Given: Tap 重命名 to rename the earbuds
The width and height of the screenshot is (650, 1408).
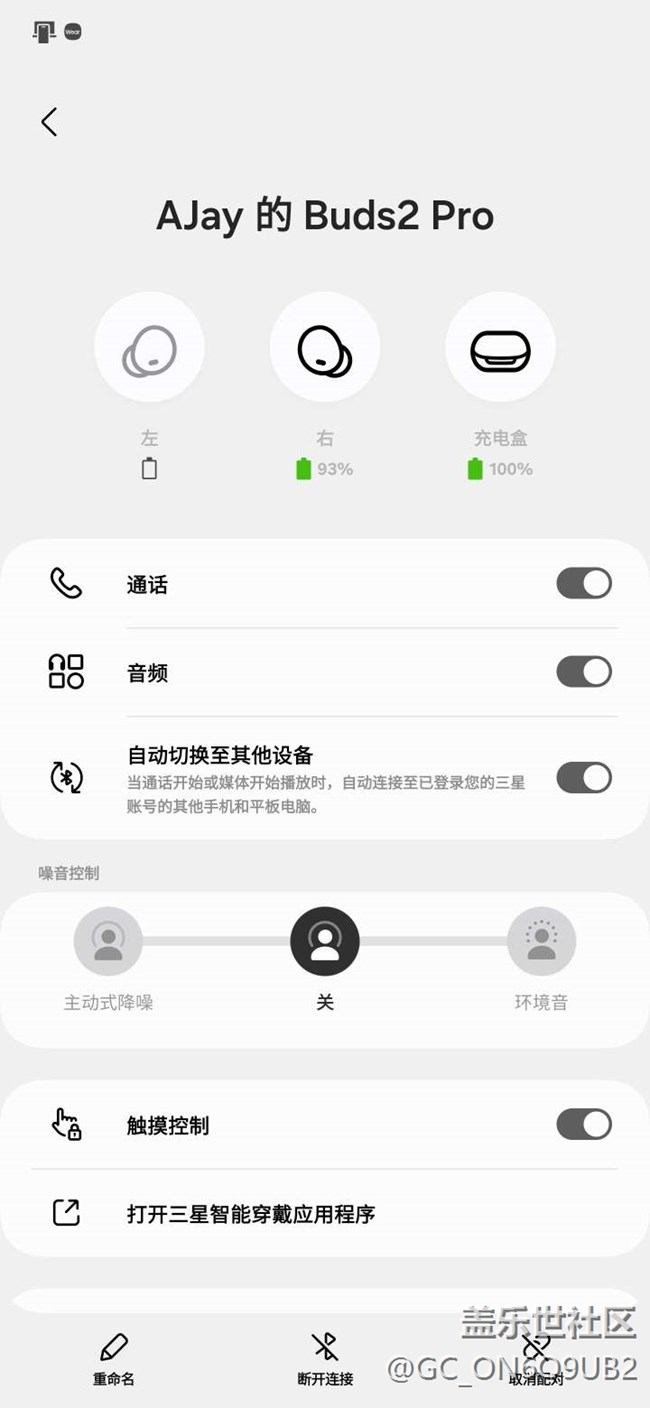Looking at the screenshot, I should click(x=114, y=1358).
